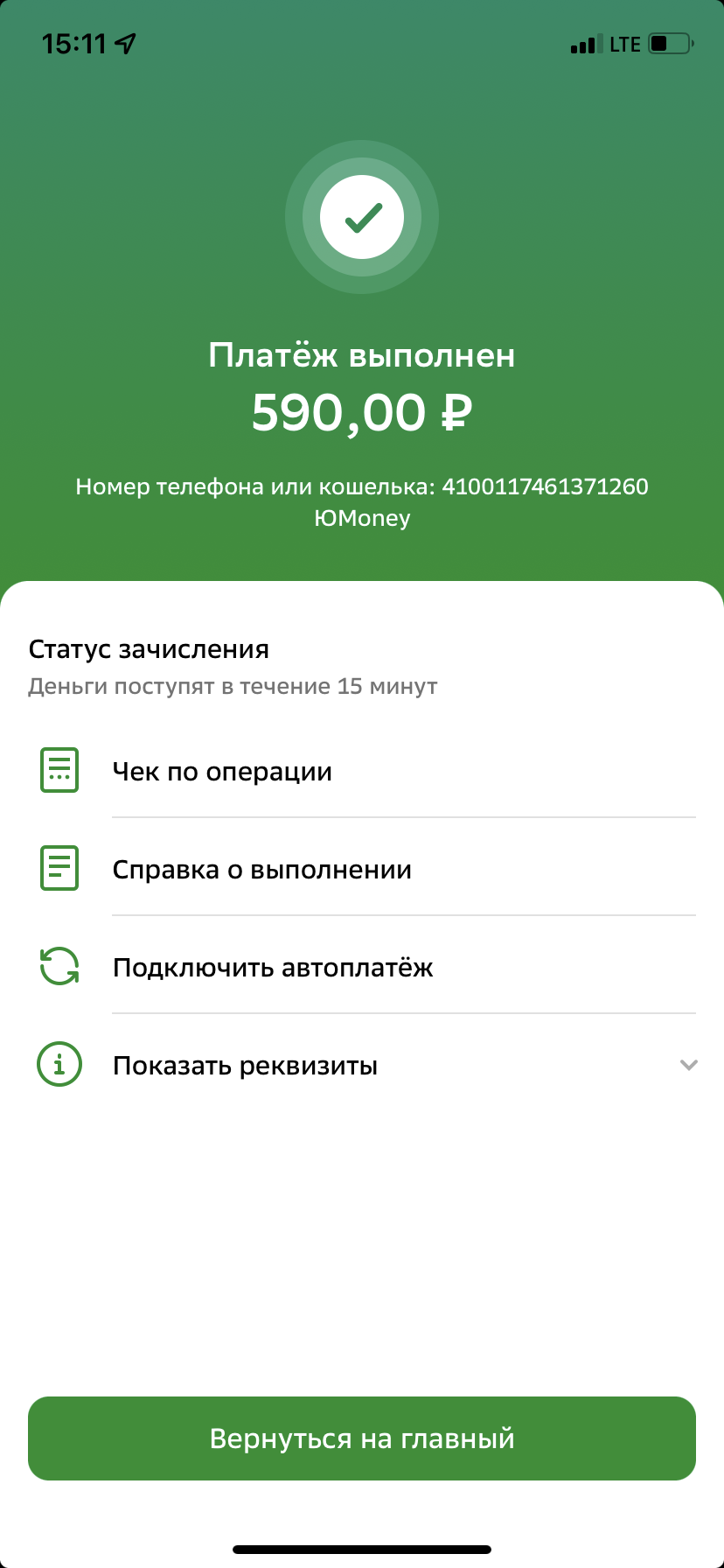Click the white checkmark success icon
The image size is (724, 1568).
pyautogui.click(x=362, y=217)
